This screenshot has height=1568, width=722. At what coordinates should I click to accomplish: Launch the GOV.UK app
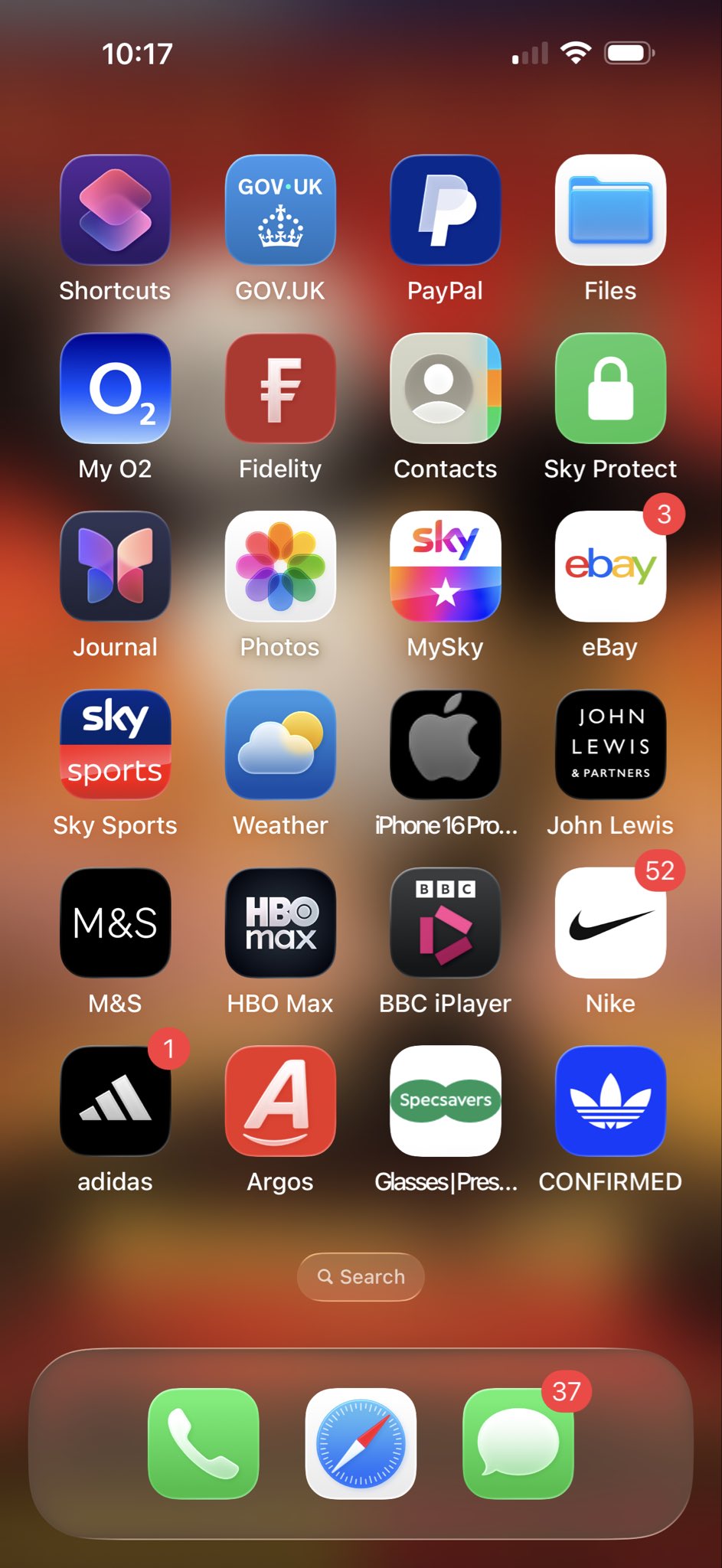[x=280, y=210]
